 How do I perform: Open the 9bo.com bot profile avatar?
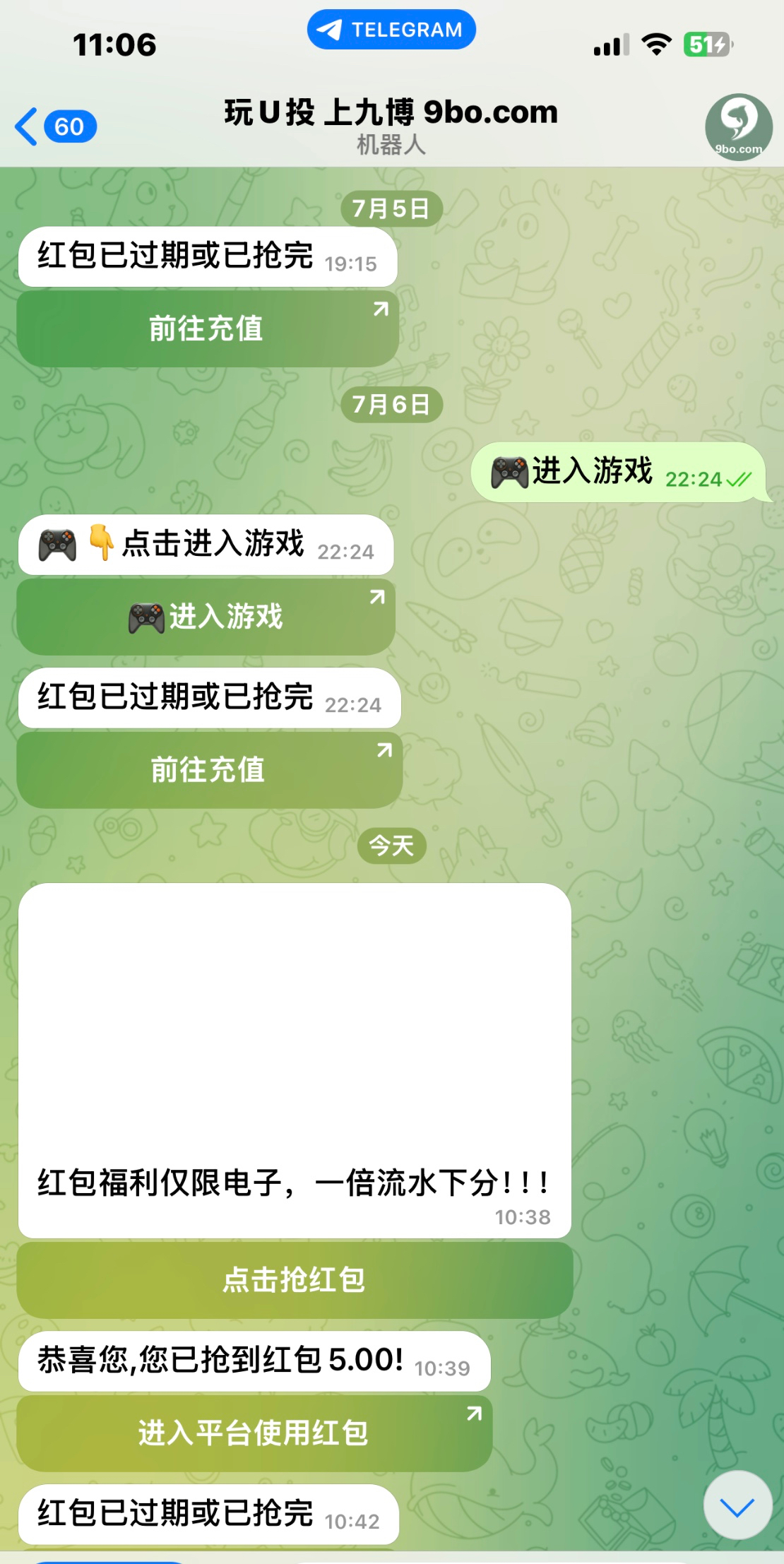[738, 127]
